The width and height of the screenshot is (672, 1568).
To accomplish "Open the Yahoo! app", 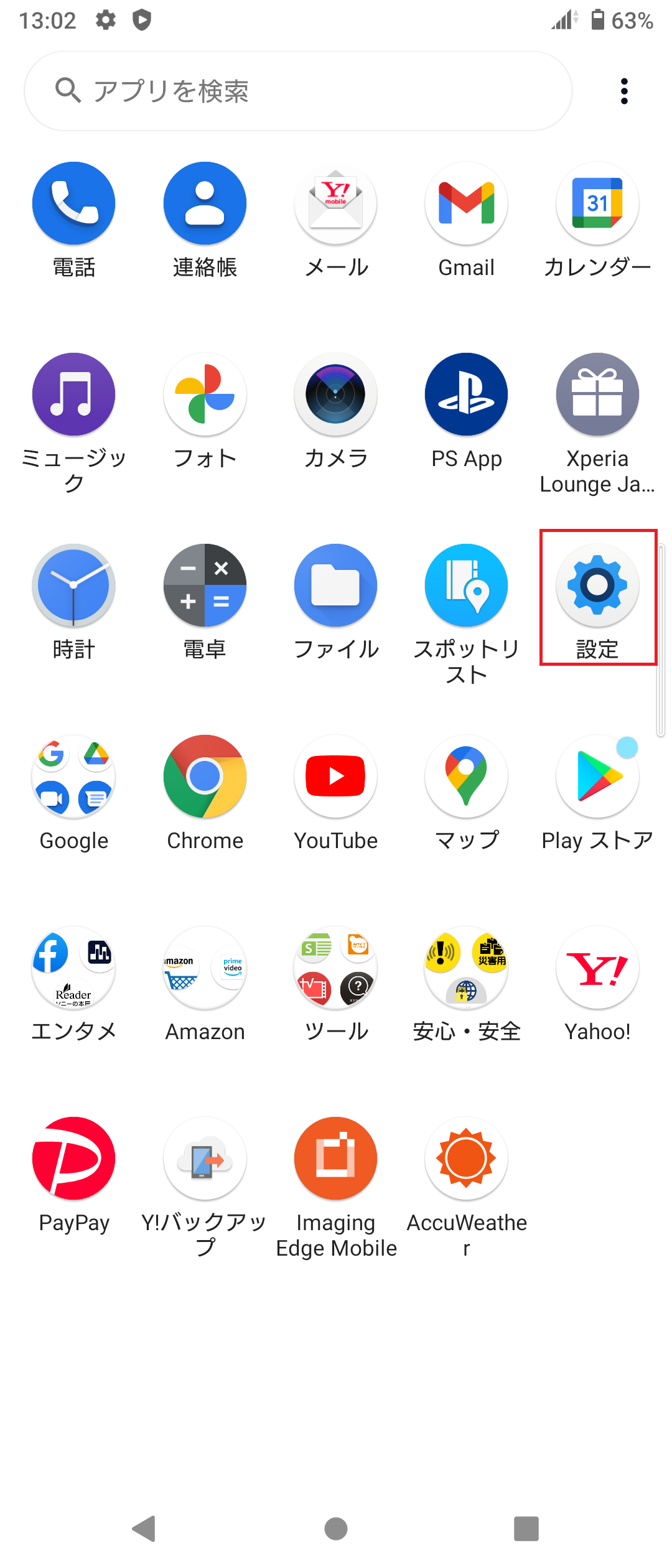I will click(597, 968).
